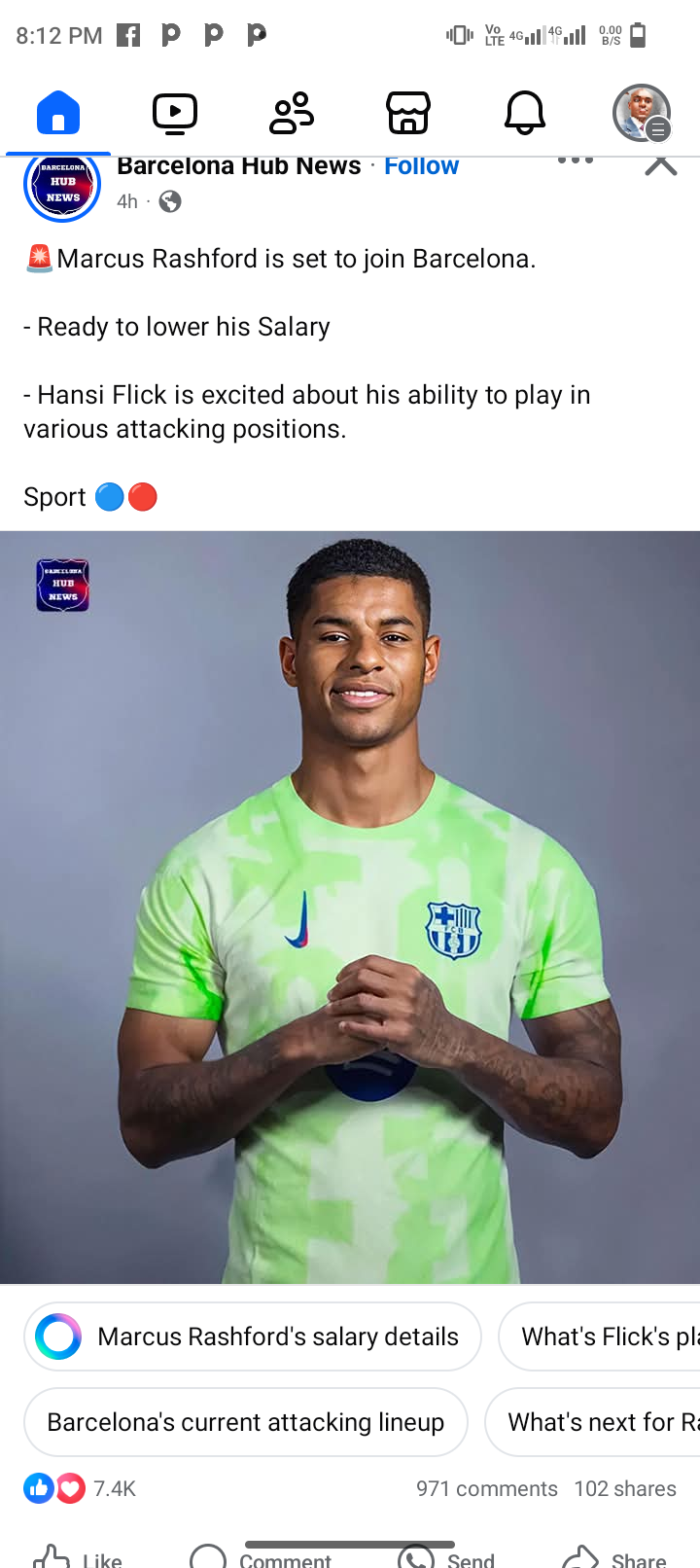Open the Marketplace tab

pos(408,113)
